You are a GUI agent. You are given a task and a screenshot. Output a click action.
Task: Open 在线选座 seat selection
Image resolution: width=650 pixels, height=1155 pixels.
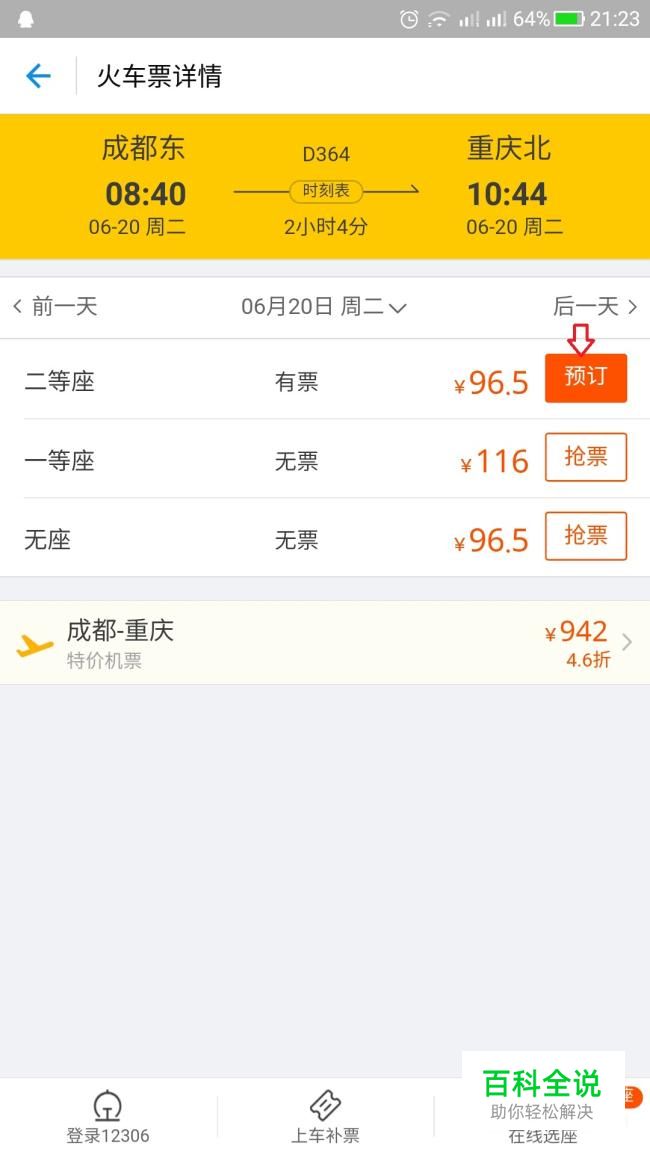[x=542, y=1136]
